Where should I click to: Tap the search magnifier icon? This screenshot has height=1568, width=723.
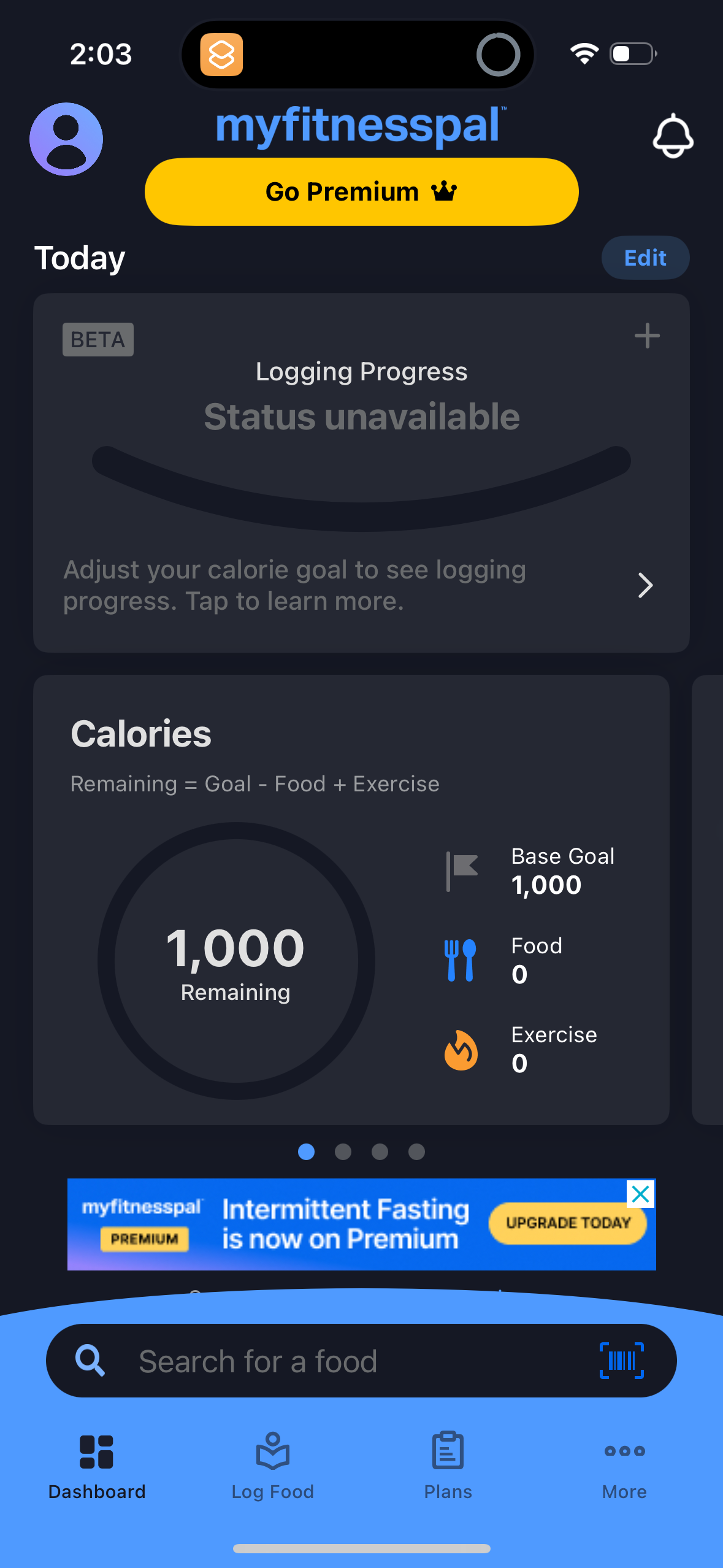tap(90, 1361)
